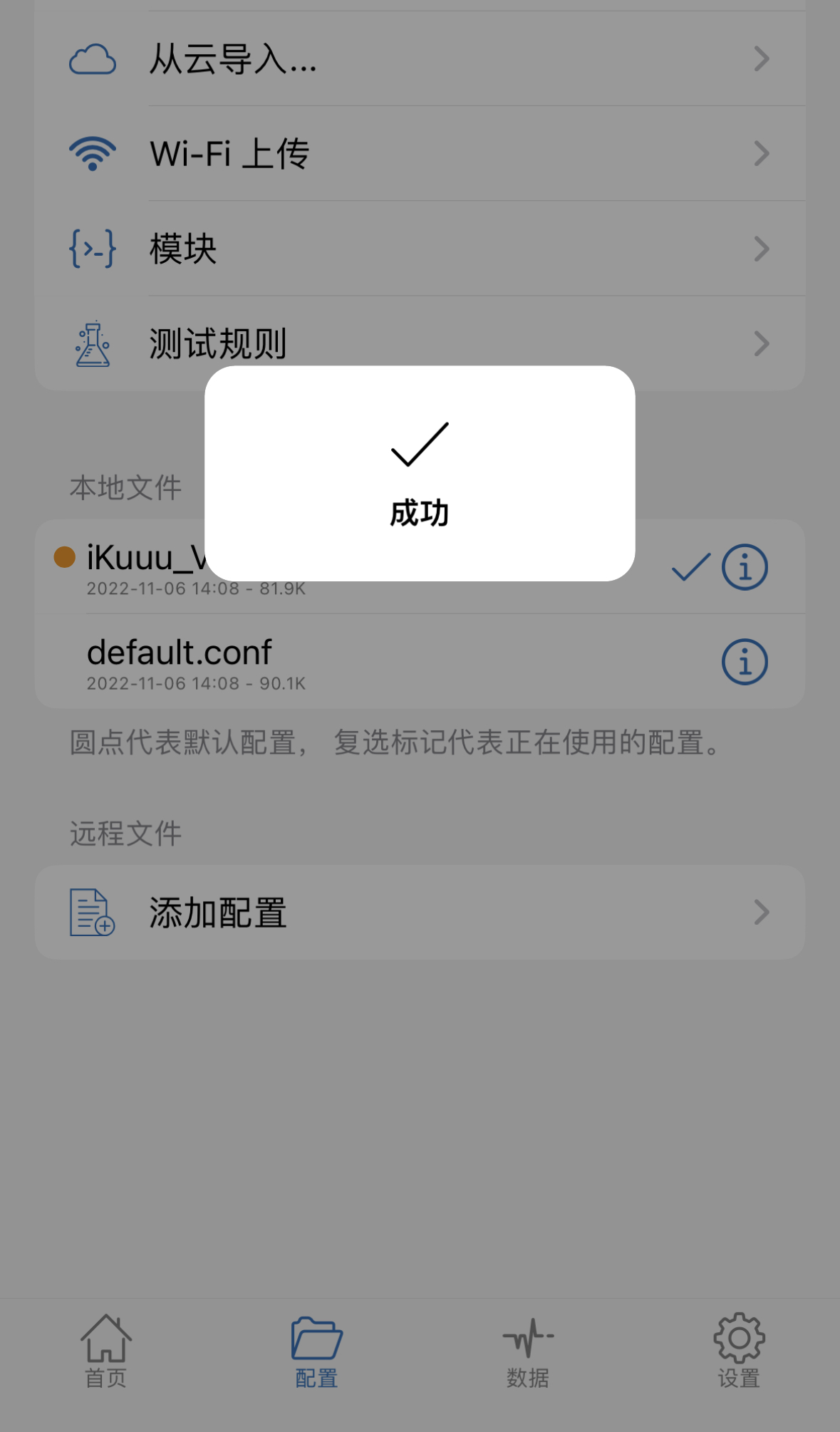Open the Wi-Fi 上传 row
Viewport: 840px width, 1432px height.
[420, 154]
